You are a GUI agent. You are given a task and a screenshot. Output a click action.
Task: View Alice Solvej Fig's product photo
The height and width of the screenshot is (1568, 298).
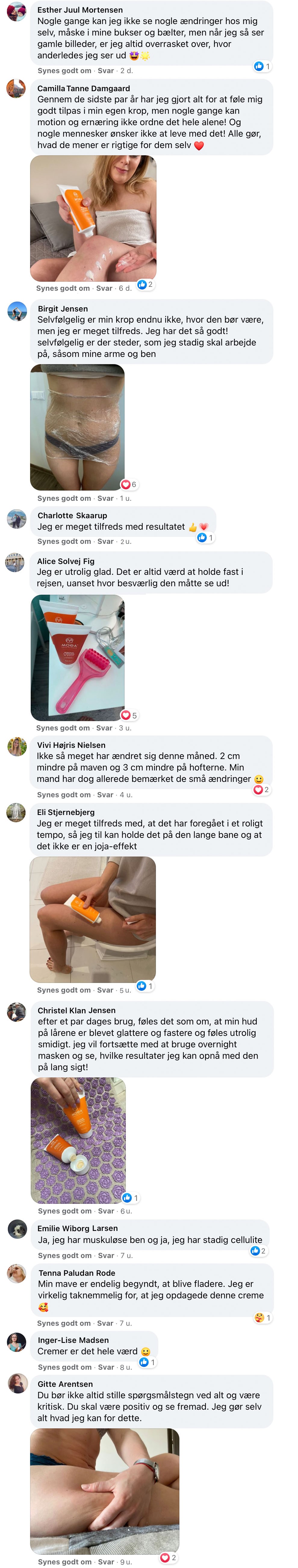[77, 657]
